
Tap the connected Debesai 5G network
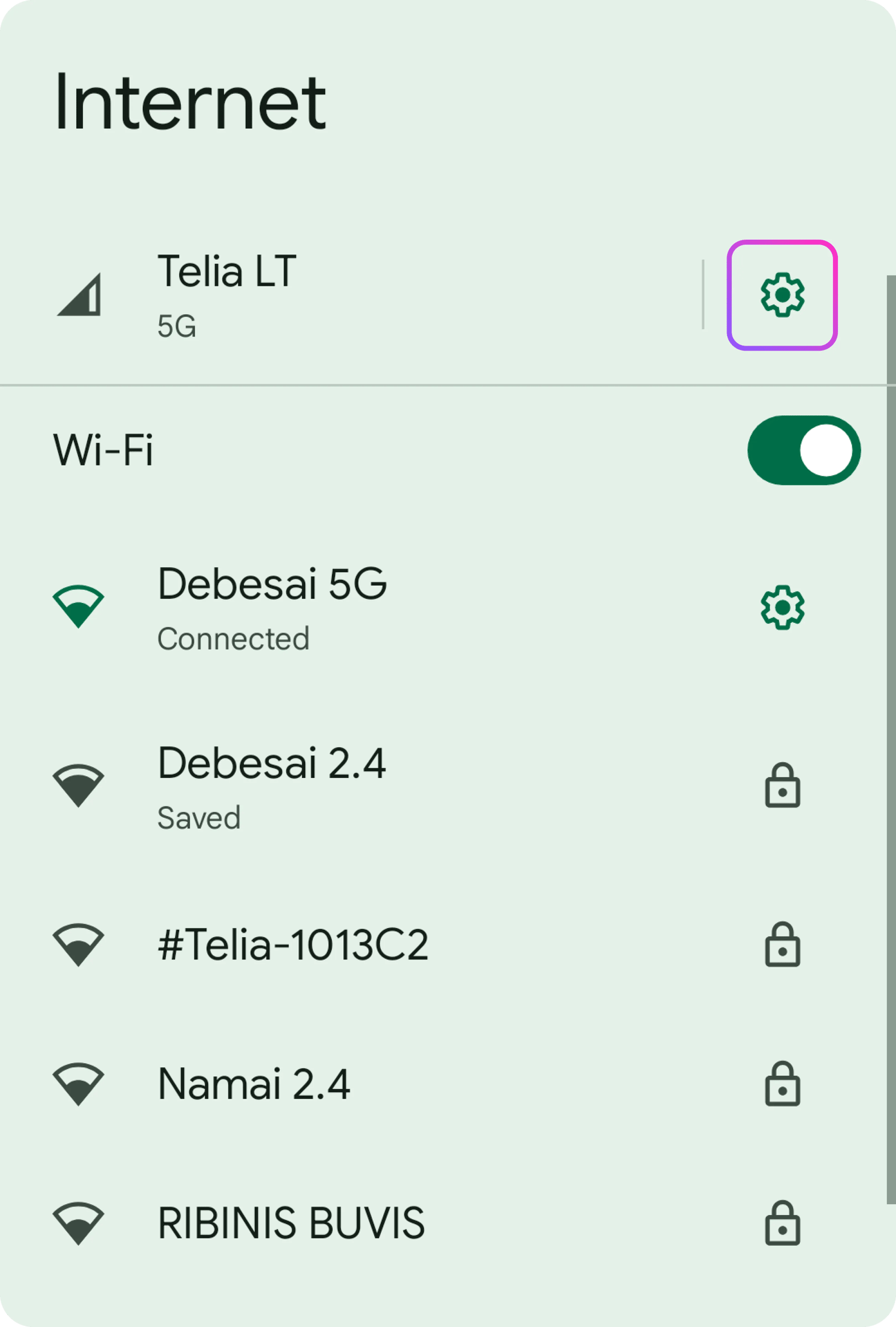(363, 607)
